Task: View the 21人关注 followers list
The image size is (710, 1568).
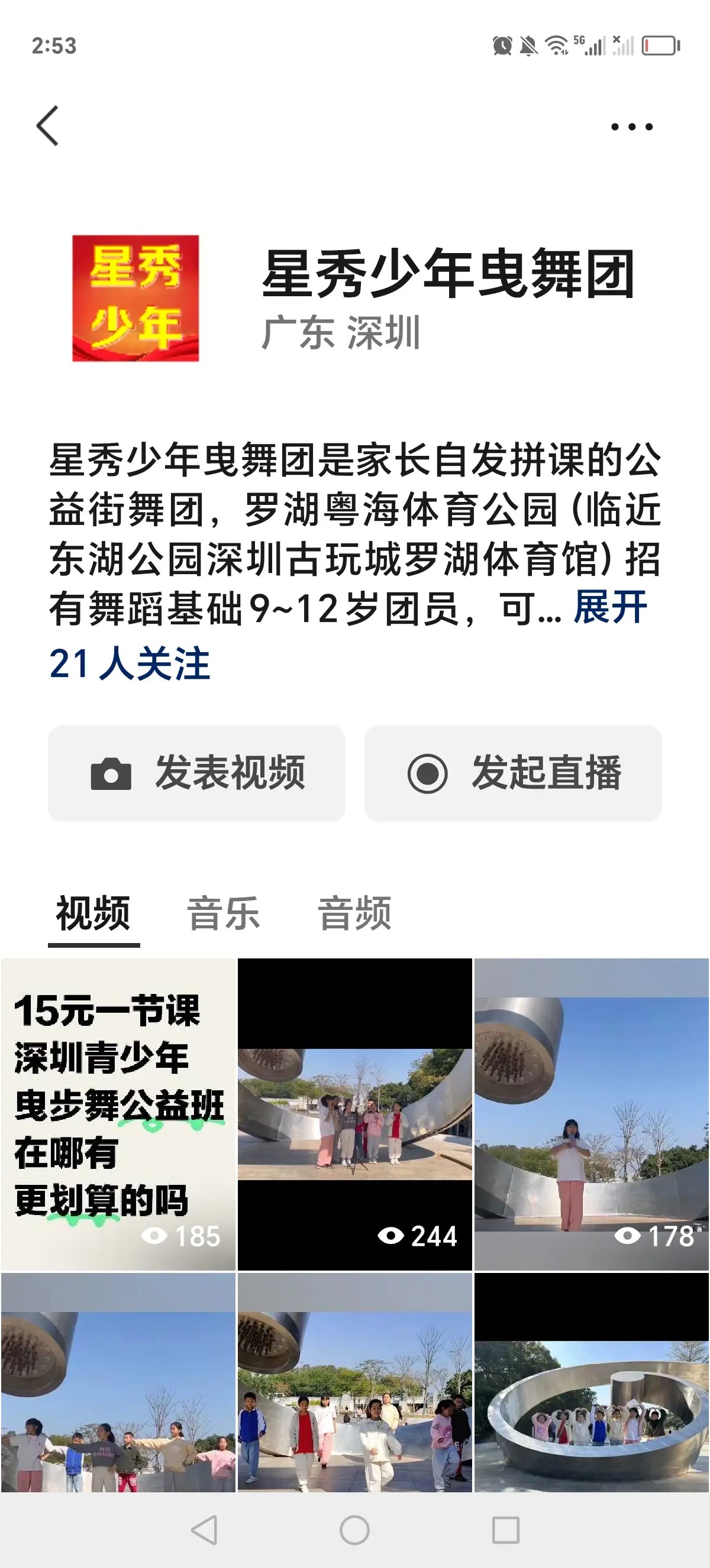Action: tap(130, 663)
